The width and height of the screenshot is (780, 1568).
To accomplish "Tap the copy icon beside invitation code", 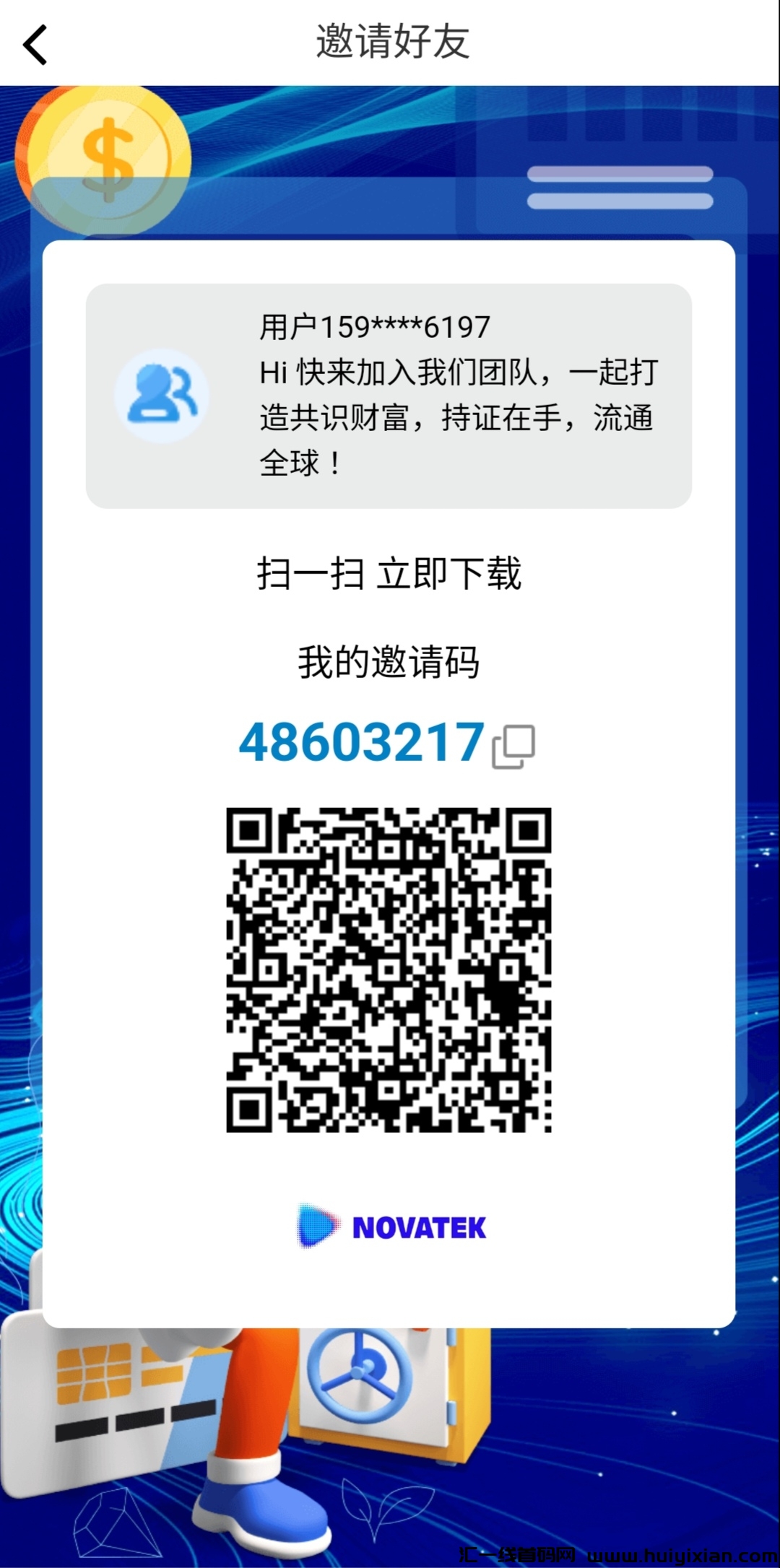I will (x=515, y=747).
